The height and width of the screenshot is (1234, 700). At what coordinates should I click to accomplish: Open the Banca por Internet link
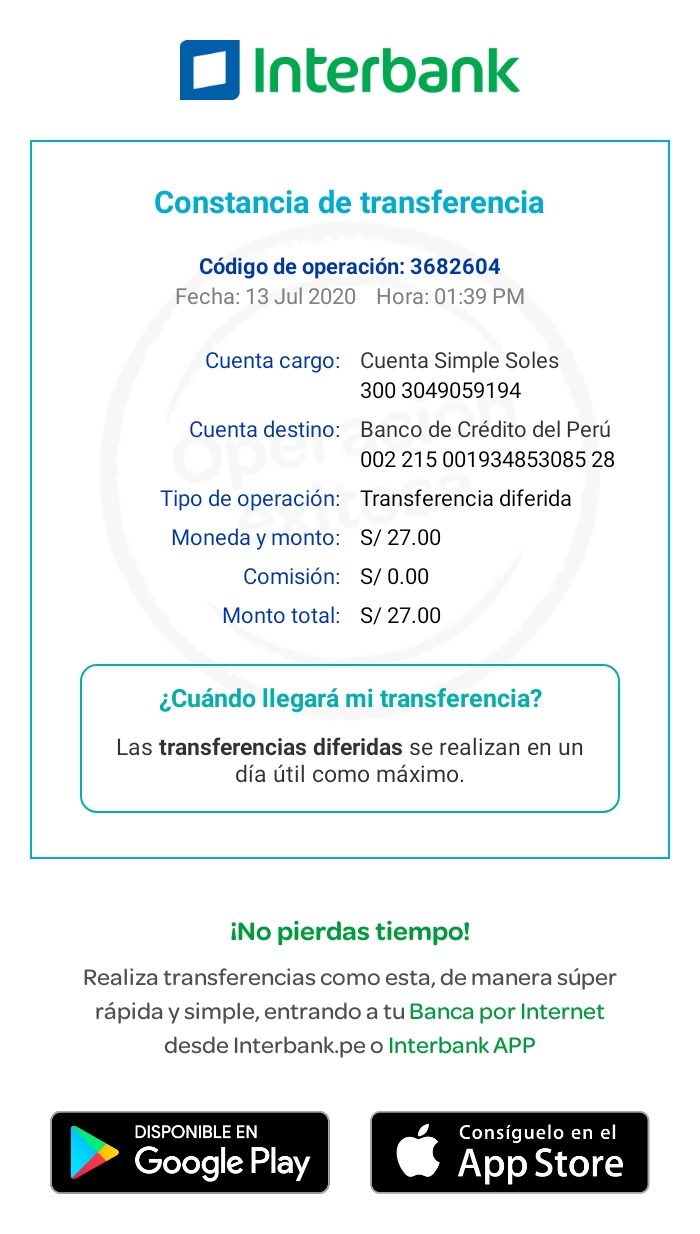click(x=507, y=1011)
